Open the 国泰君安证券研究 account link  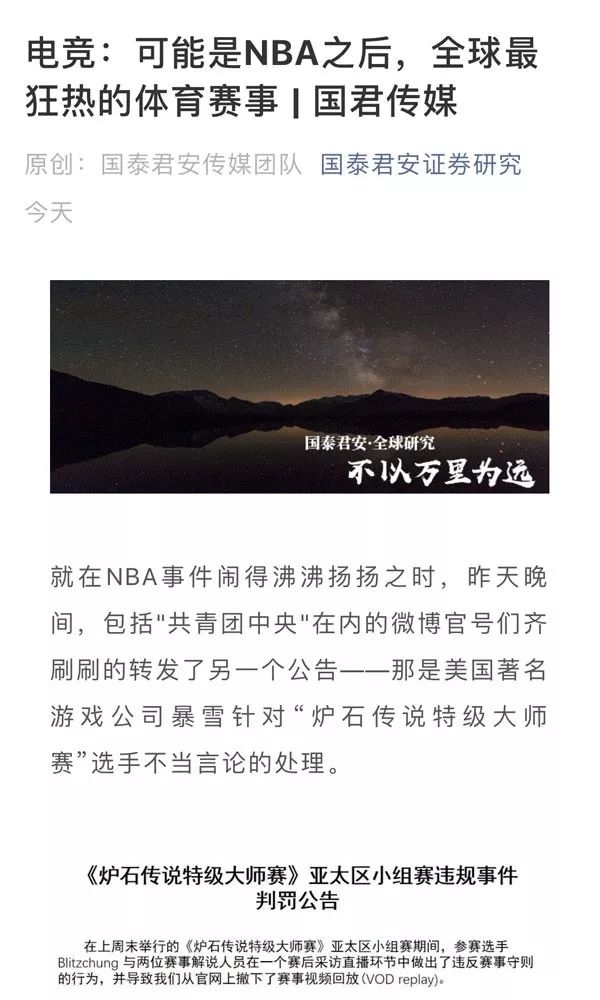tap(421, 165)
